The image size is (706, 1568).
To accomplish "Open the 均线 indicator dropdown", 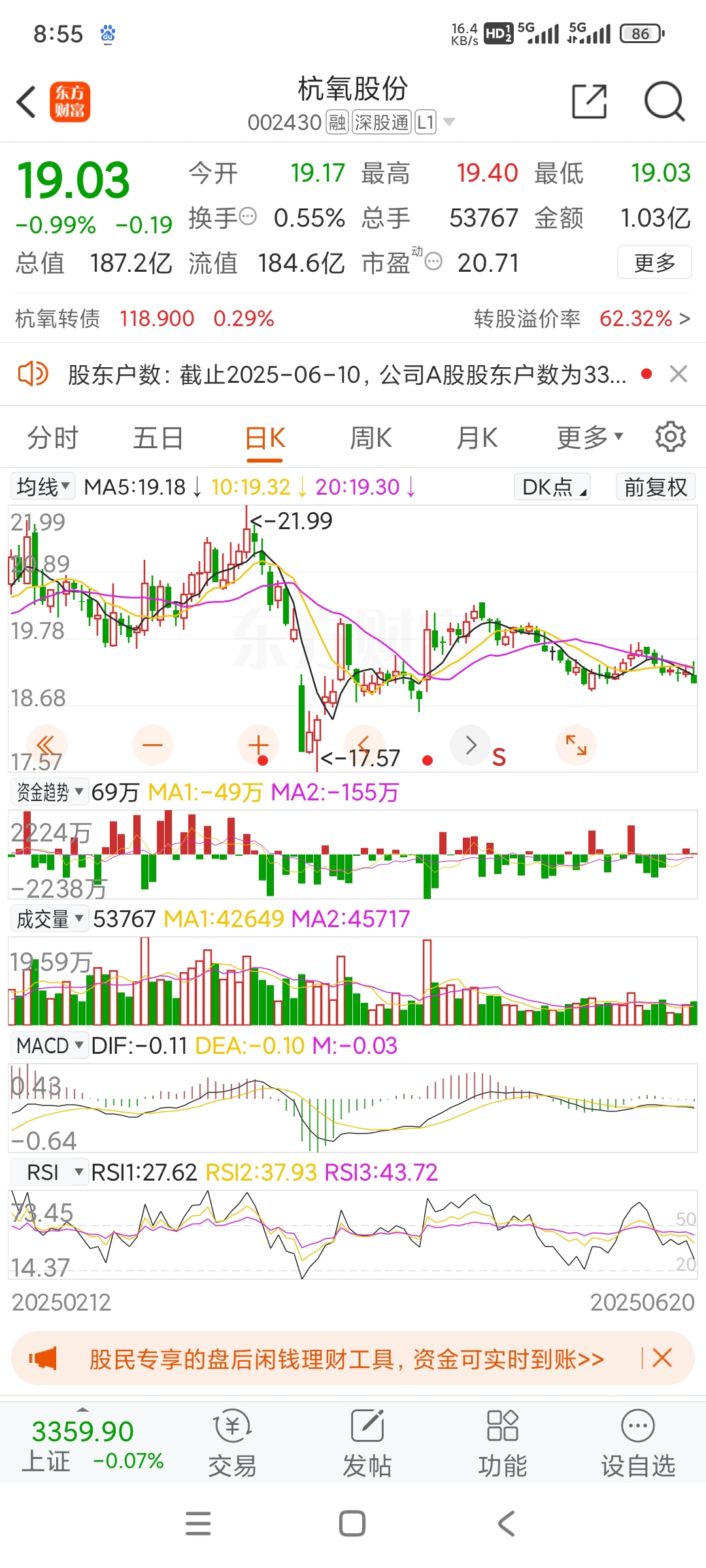I will click(43, 487).
